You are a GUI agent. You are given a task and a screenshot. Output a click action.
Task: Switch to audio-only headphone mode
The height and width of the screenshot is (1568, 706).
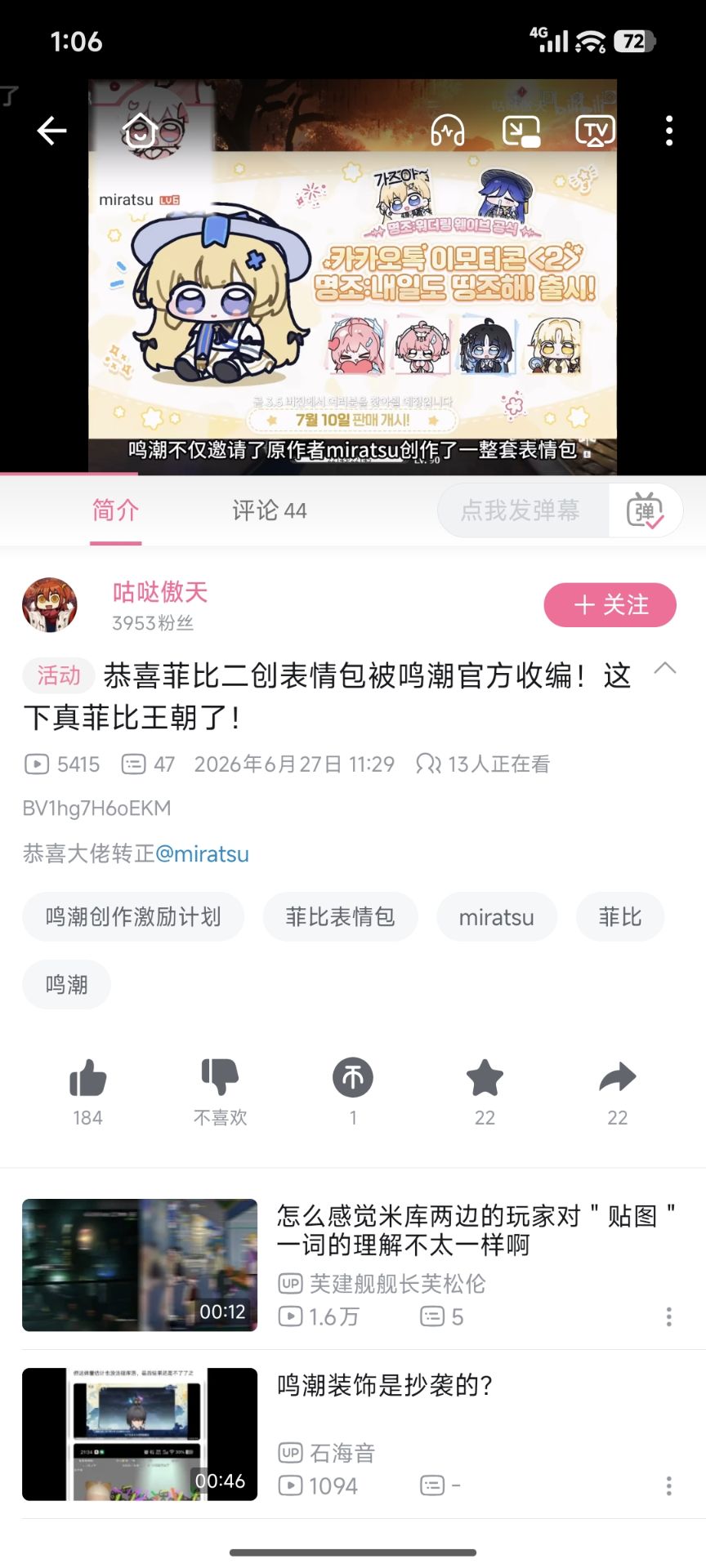448,131
